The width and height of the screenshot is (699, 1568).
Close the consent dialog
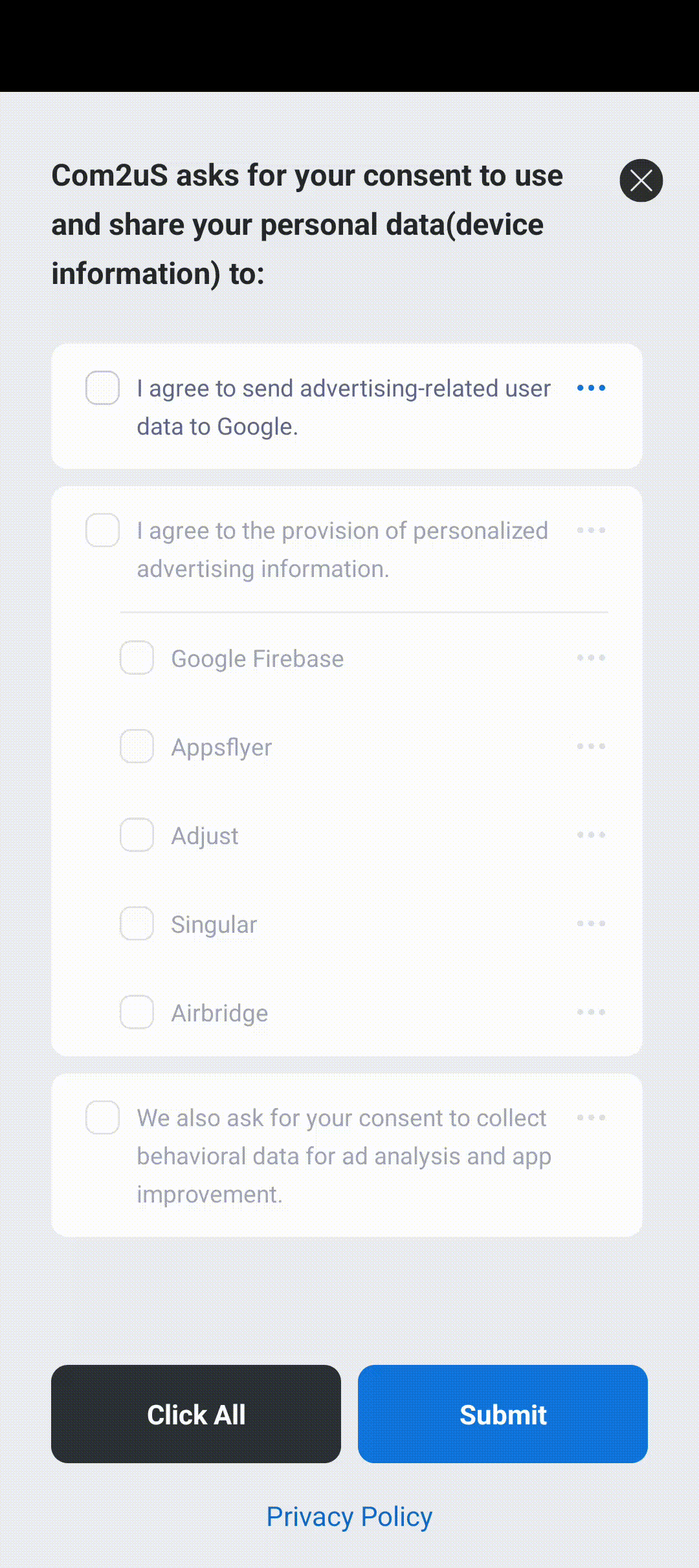coord(641,180)
